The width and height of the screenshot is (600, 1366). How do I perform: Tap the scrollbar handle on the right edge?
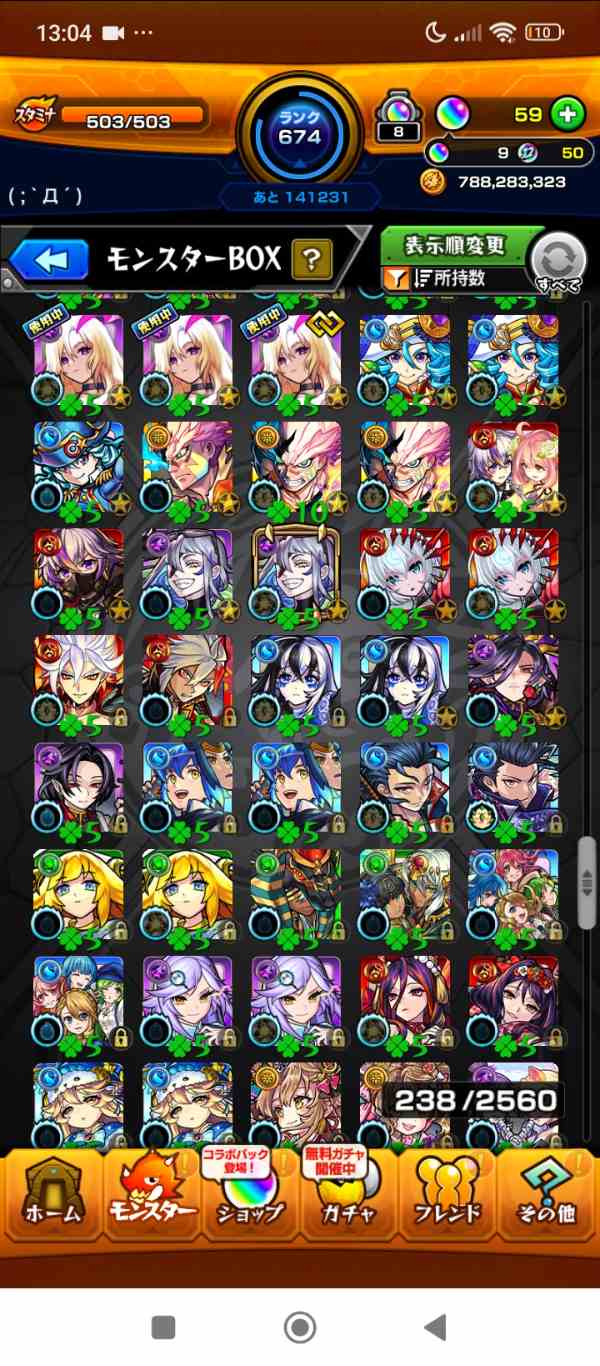[587, 868]
